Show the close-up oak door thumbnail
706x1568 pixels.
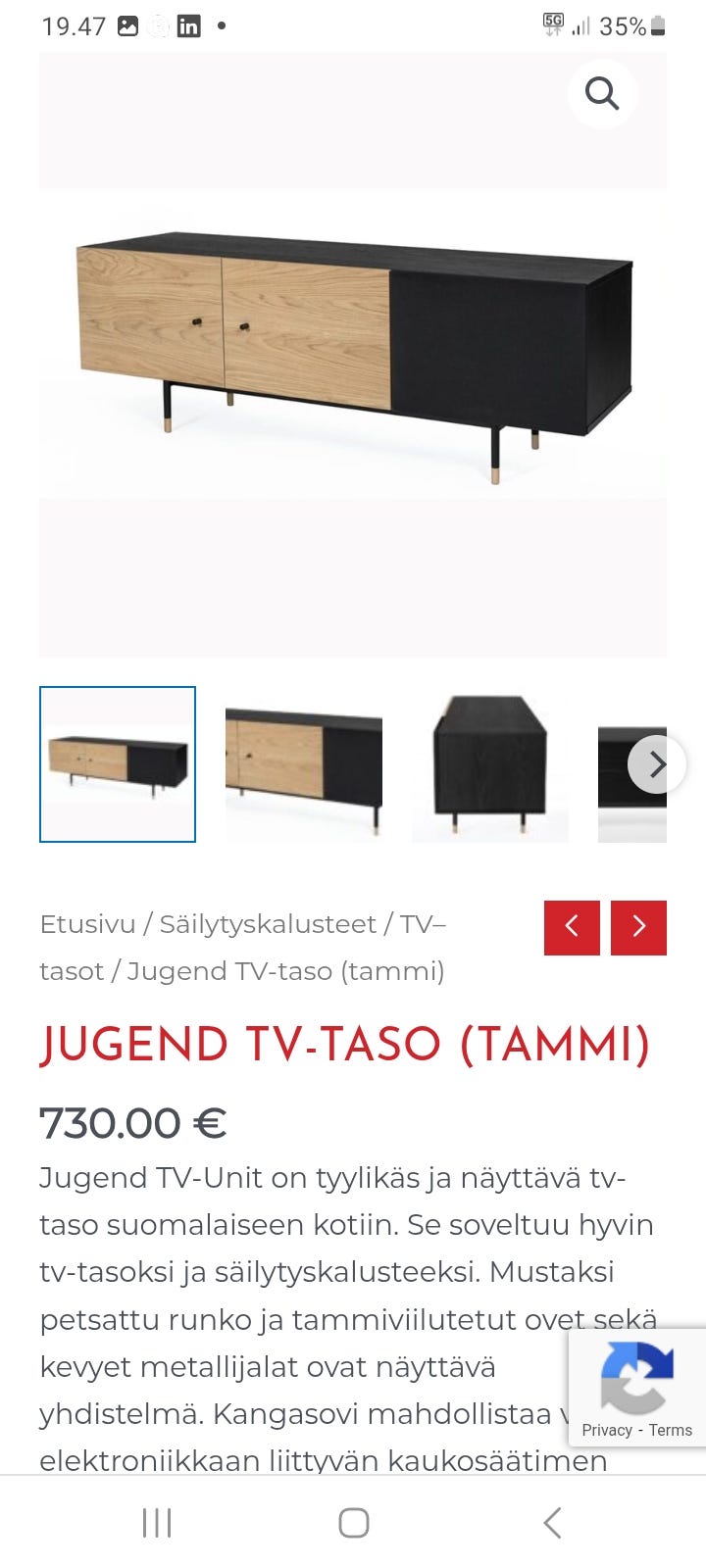pos(304,764)
